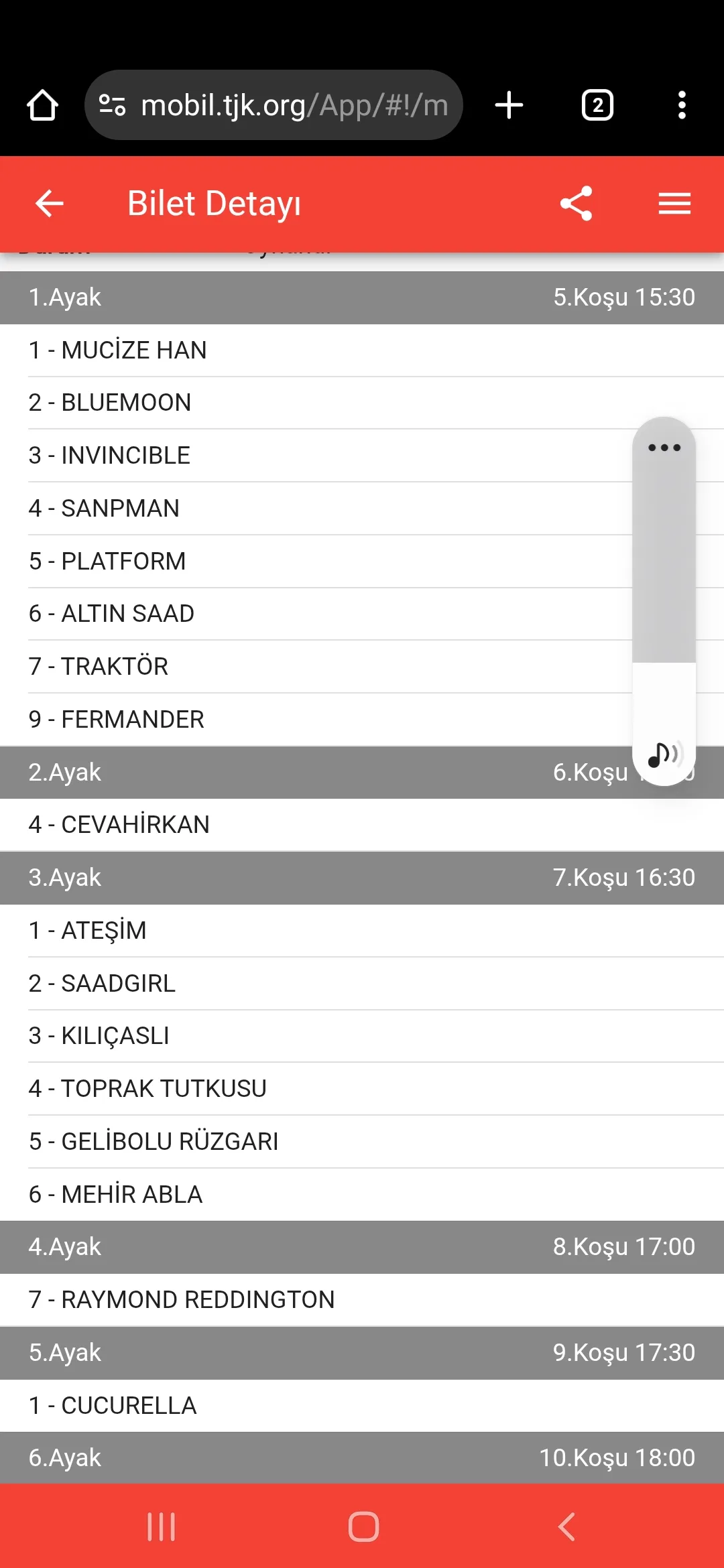
Task: Go back from Bilet Detayı
Action: pos(49,203)
